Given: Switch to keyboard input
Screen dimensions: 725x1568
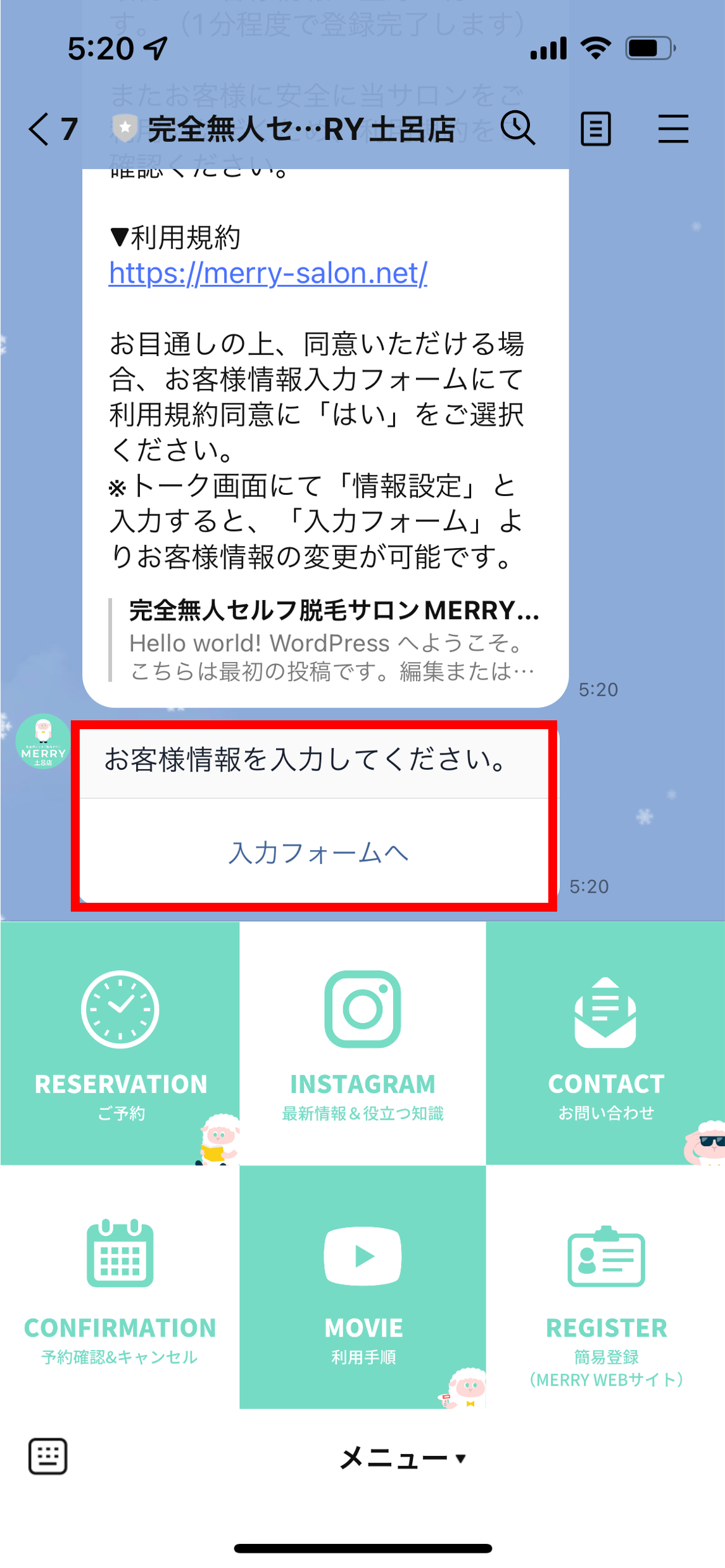Looking at the screenshot, I should click(x=47, y=1456).
